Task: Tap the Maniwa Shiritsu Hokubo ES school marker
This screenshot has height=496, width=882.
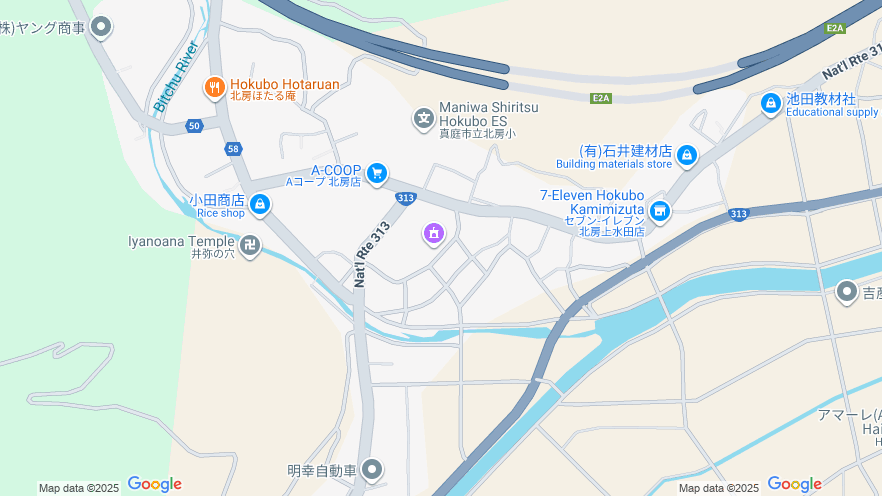Action: tap(424, 119)
